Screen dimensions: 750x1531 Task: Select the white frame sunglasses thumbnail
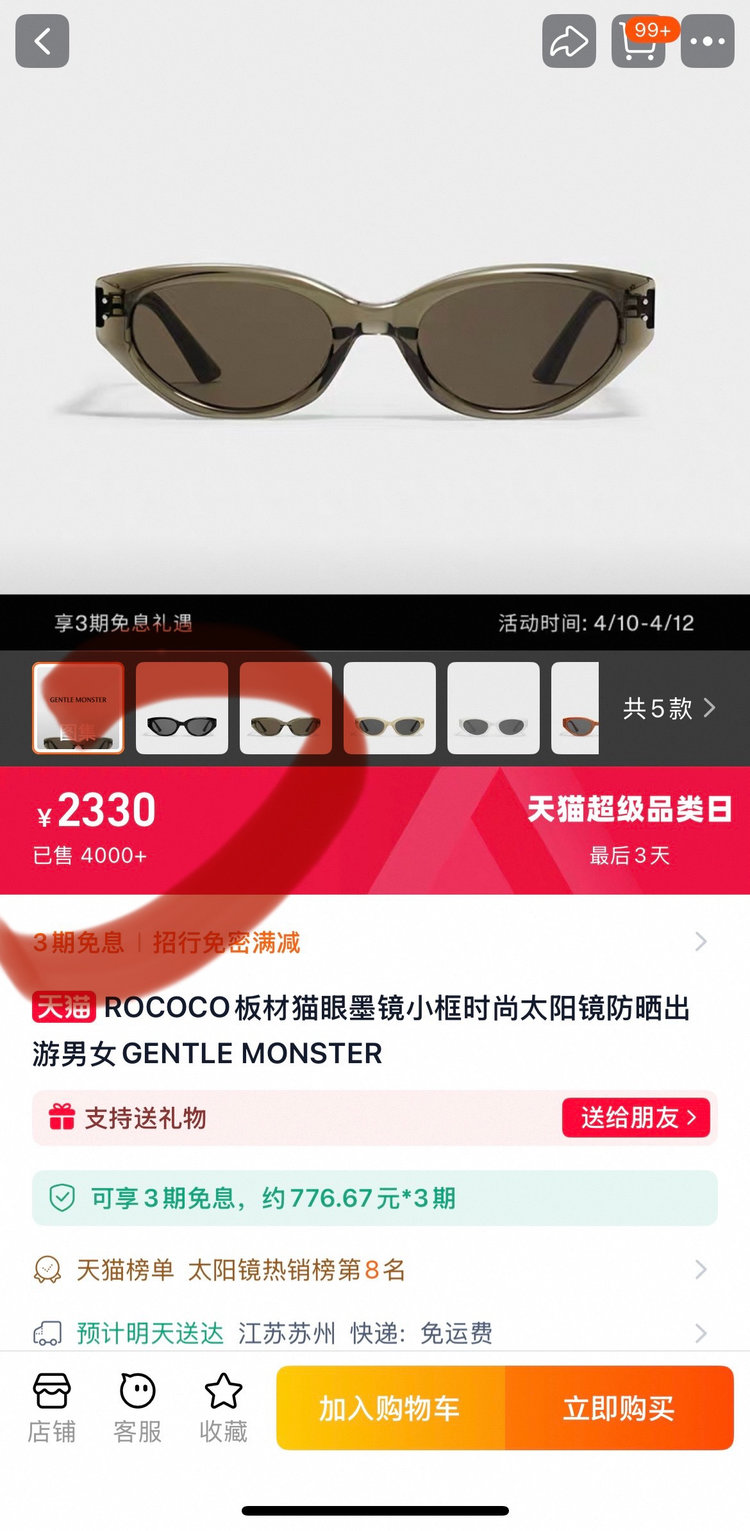point(493,708)
